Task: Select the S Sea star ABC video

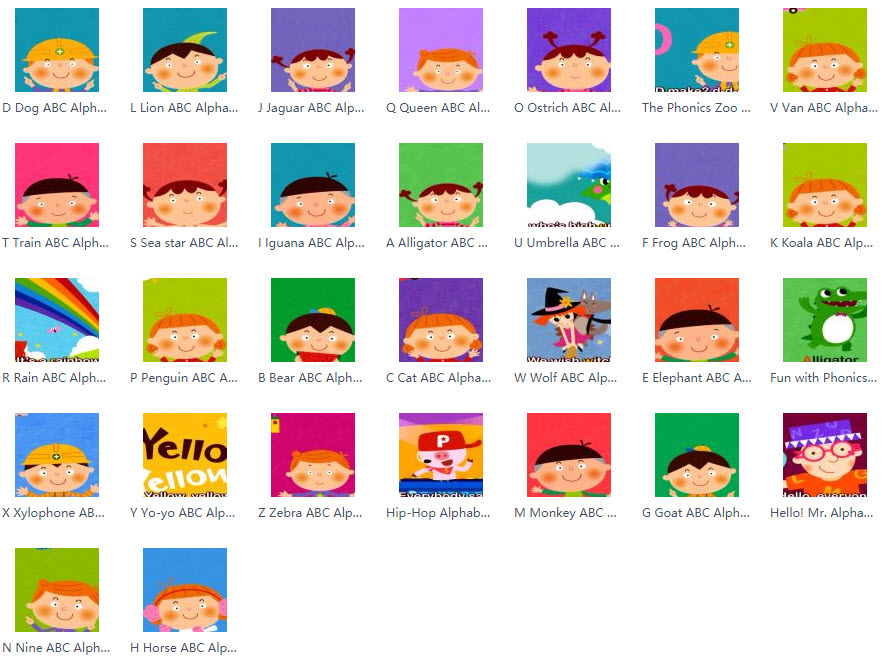Action: (x=185, y=185)
